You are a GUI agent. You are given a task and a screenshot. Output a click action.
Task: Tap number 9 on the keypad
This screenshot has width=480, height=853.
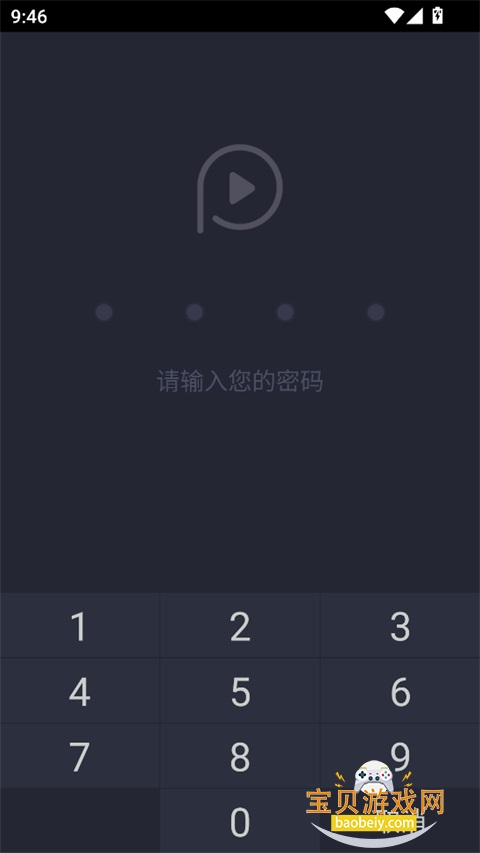tap(400, 756)
